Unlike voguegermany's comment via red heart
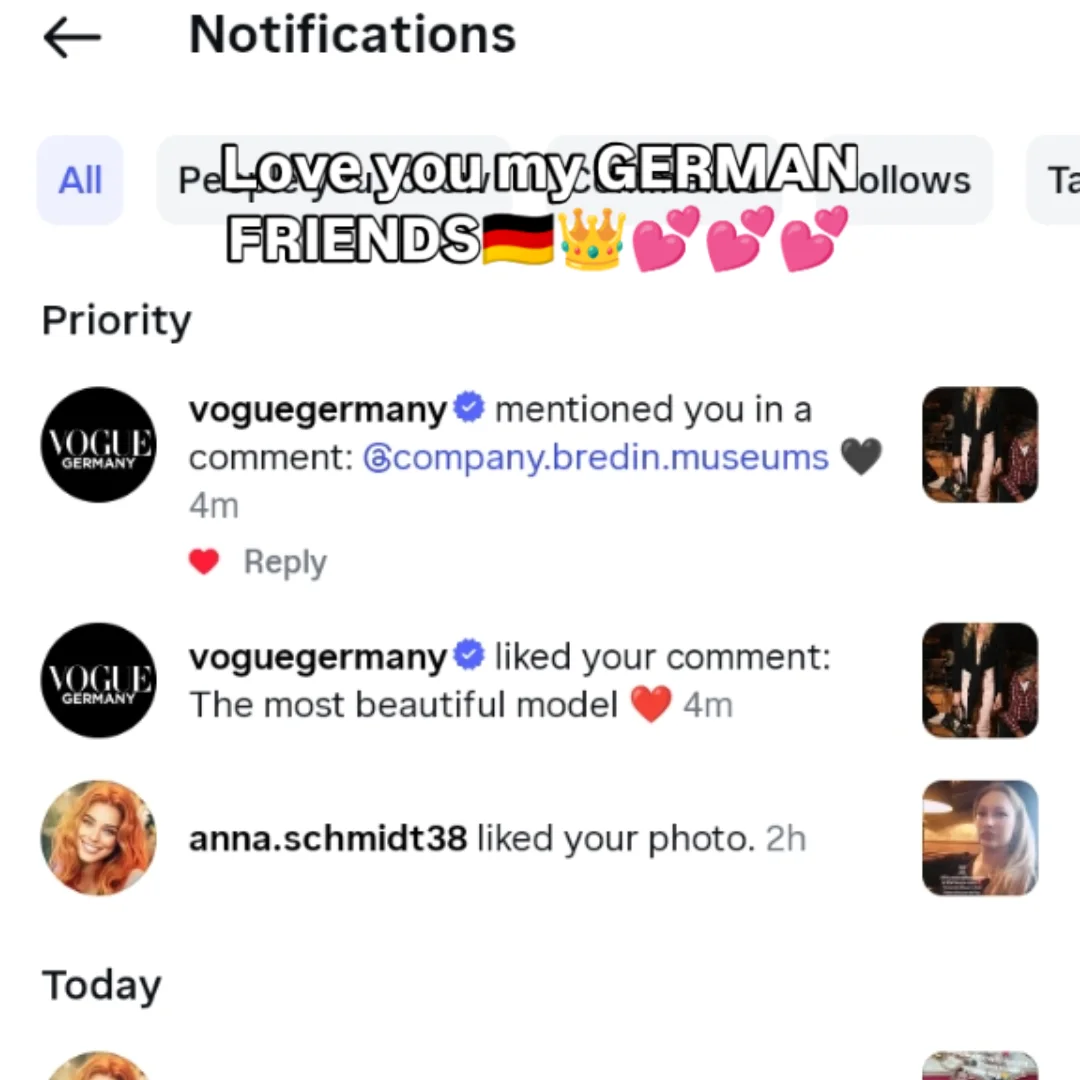The width and height of the screenshot is (1080, 1080). tap(205, 562)
